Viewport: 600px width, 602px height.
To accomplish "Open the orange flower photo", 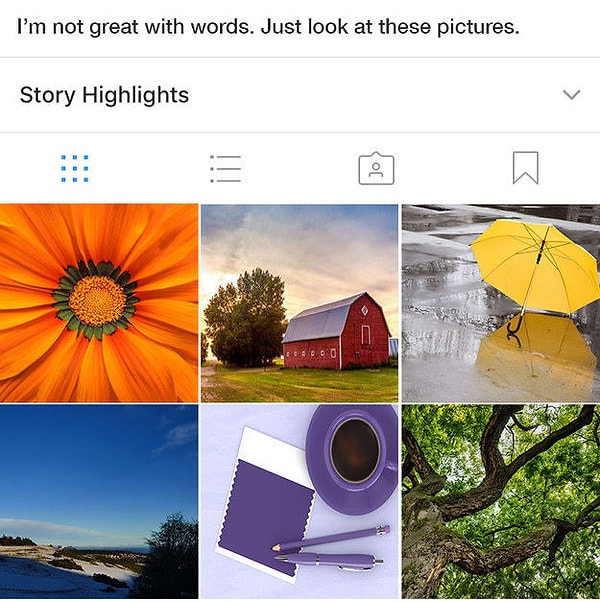I will point(98,302).
